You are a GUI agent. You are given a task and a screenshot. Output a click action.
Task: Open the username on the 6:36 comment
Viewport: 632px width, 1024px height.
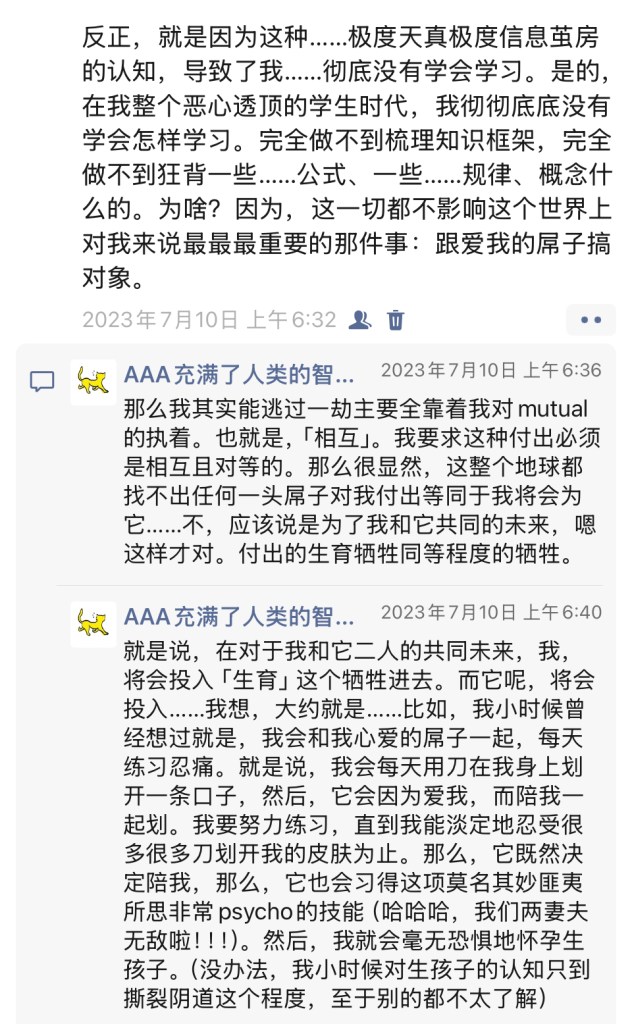[239, 375]
